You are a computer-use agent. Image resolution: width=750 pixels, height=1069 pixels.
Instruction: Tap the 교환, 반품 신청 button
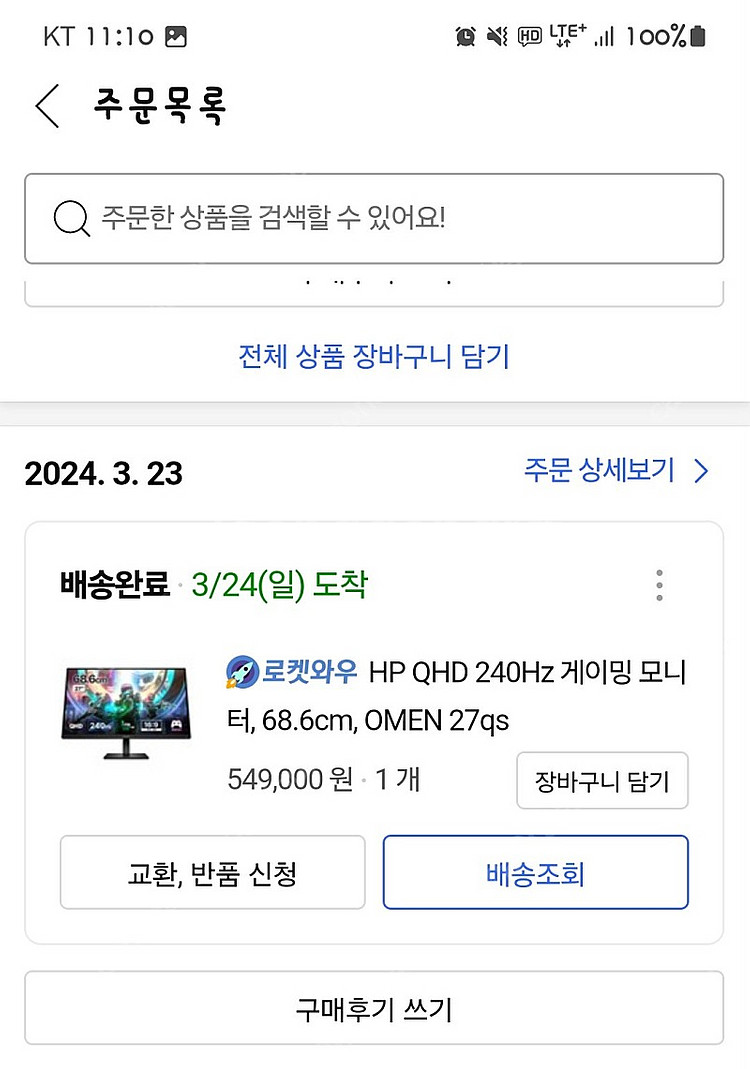(212, 872)
